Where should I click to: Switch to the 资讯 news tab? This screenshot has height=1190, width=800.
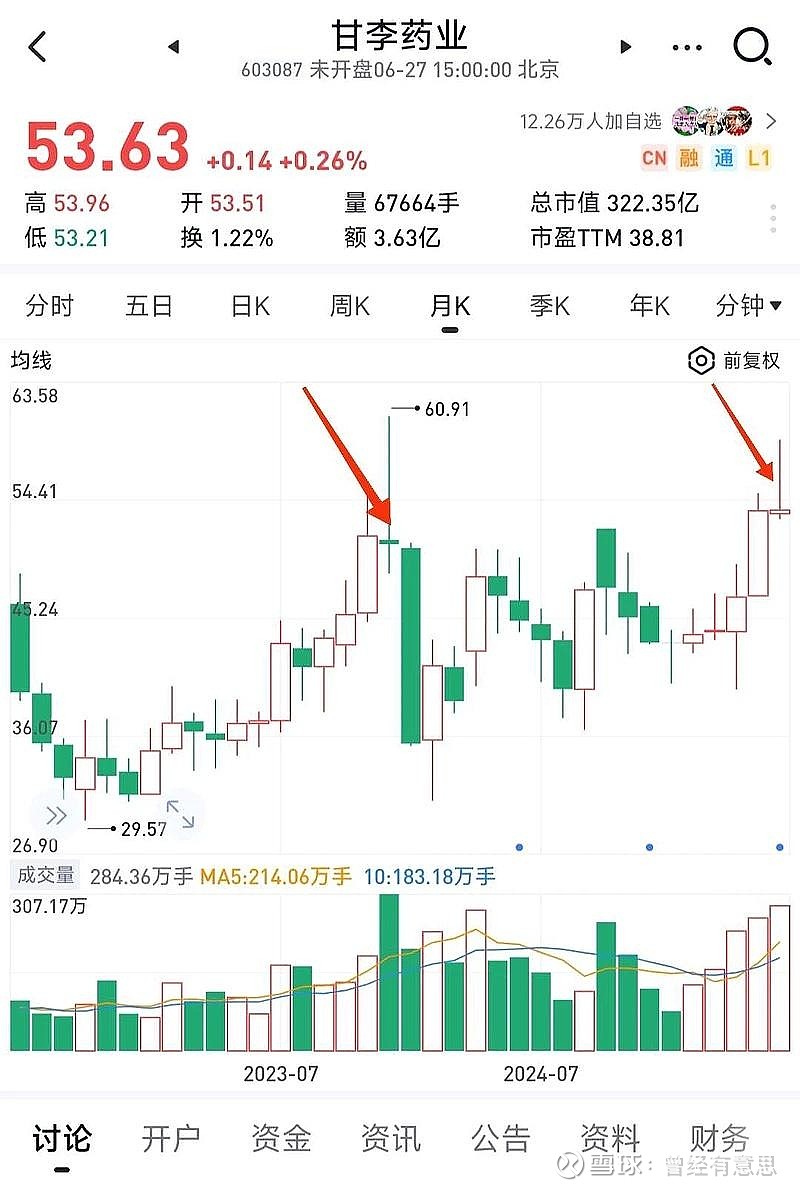pos(391,1138)
